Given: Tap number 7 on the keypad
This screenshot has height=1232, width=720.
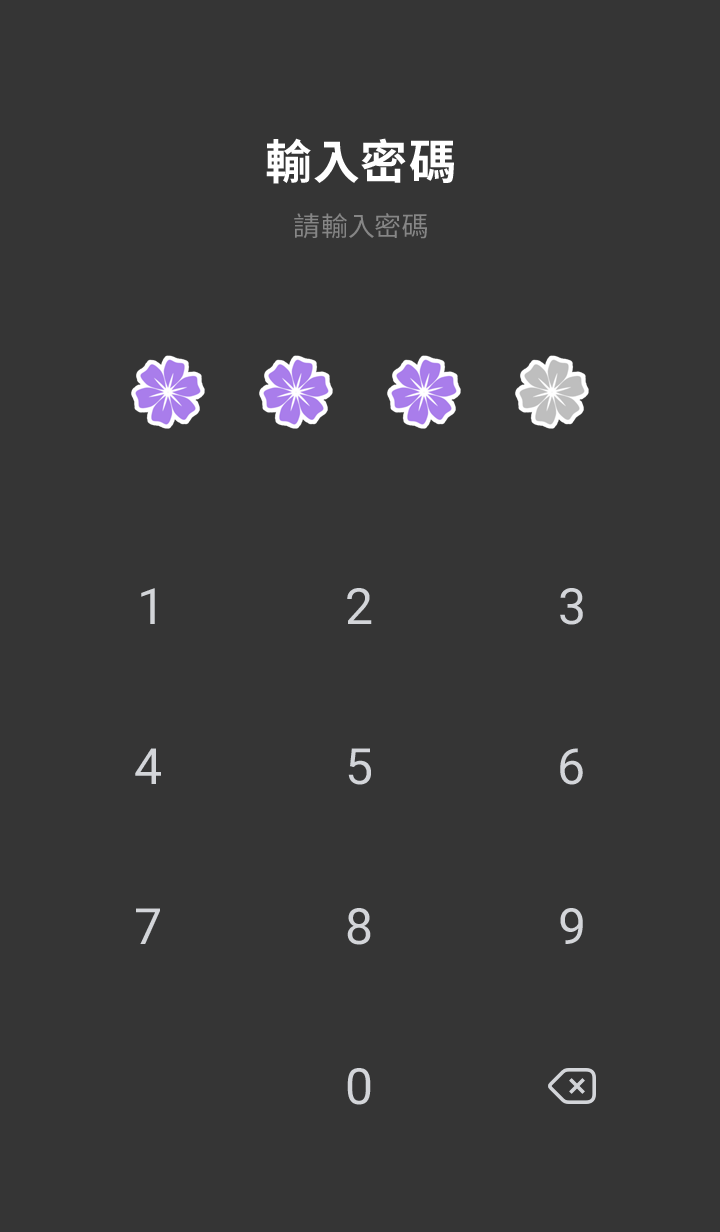Looking at the screenshot, I should pos(148,927).
